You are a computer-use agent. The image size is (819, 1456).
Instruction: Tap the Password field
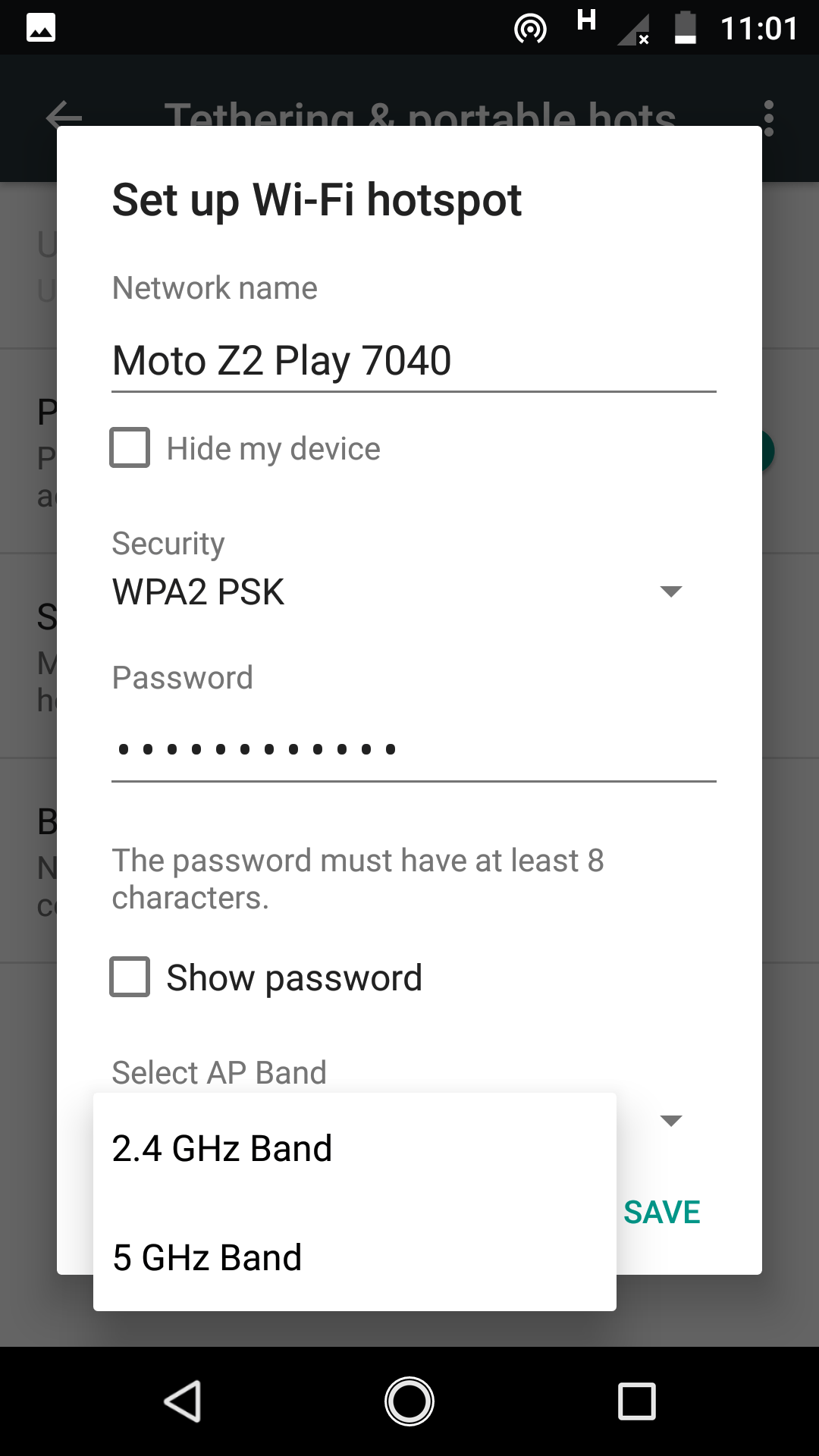(x=414, y=750)
